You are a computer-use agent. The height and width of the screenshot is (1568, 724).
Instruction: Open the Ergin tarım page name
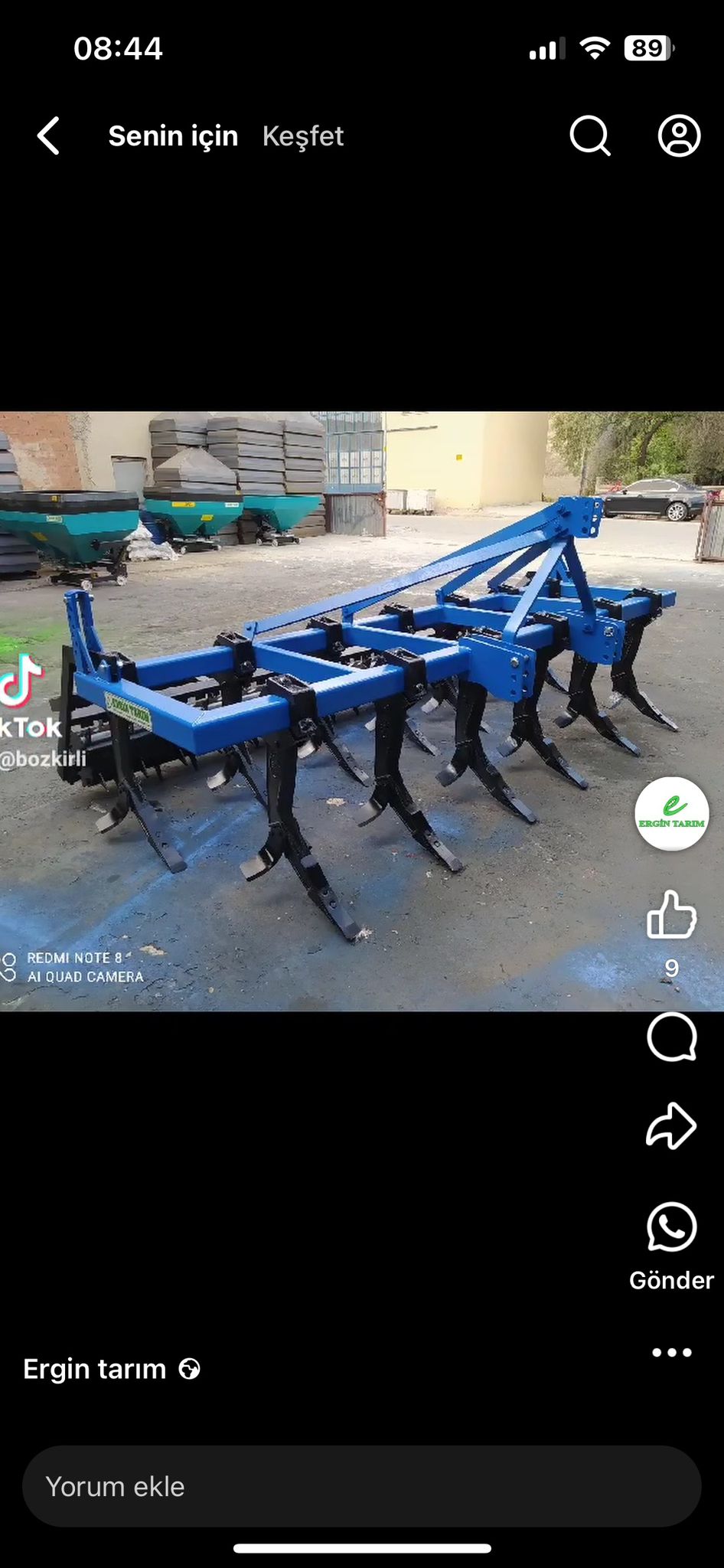point(95,1369)
